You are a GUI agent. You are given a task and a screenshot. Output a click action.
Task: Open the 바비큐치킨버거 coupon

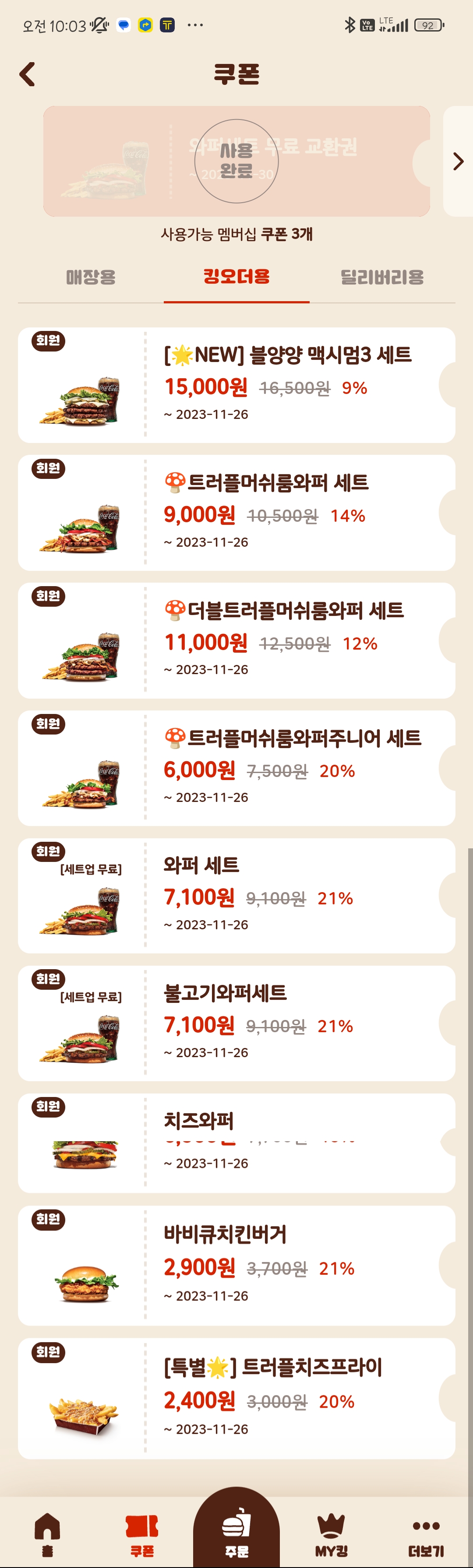click(x=236, y=1266)
